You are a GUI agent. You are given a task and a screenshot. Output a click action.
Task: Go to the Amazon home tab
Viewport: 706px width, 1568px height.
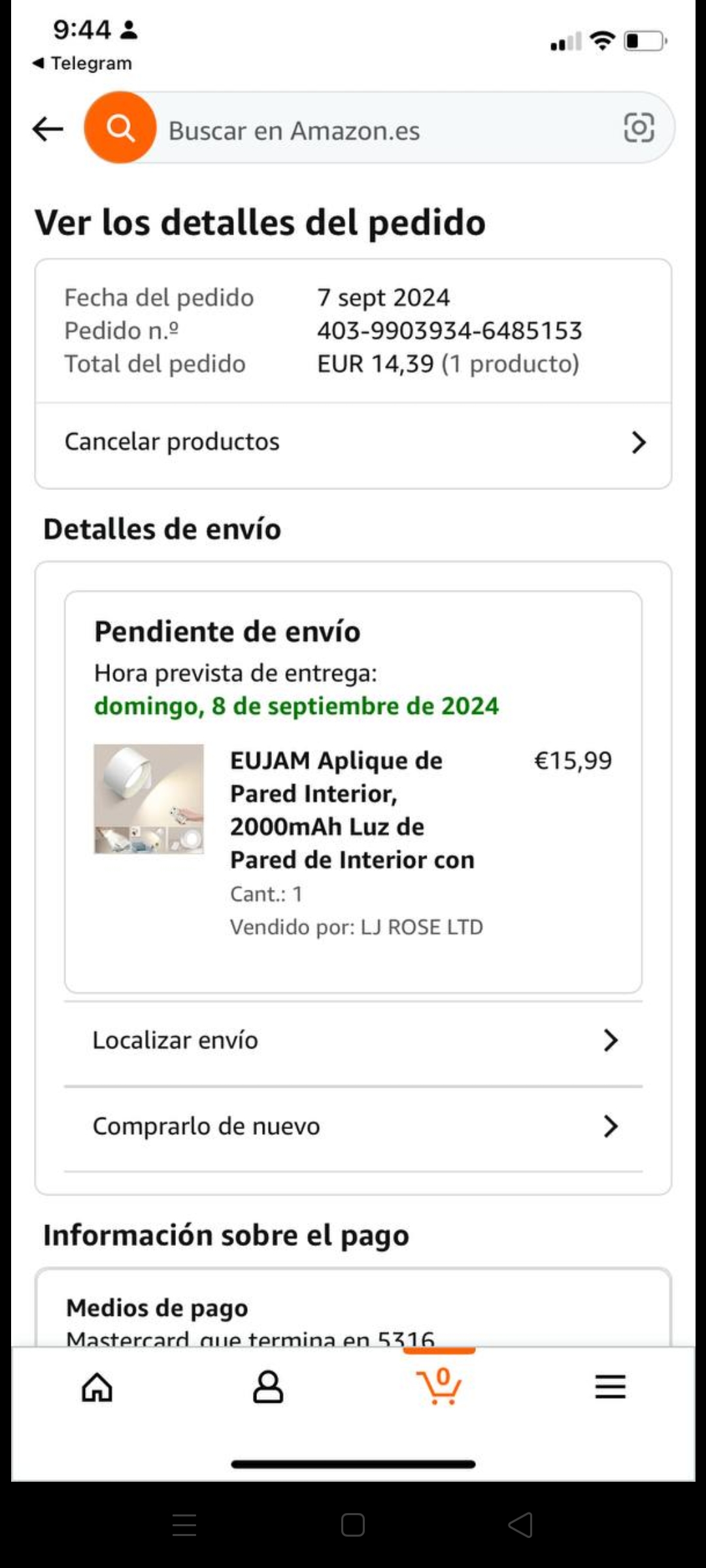97,1386
